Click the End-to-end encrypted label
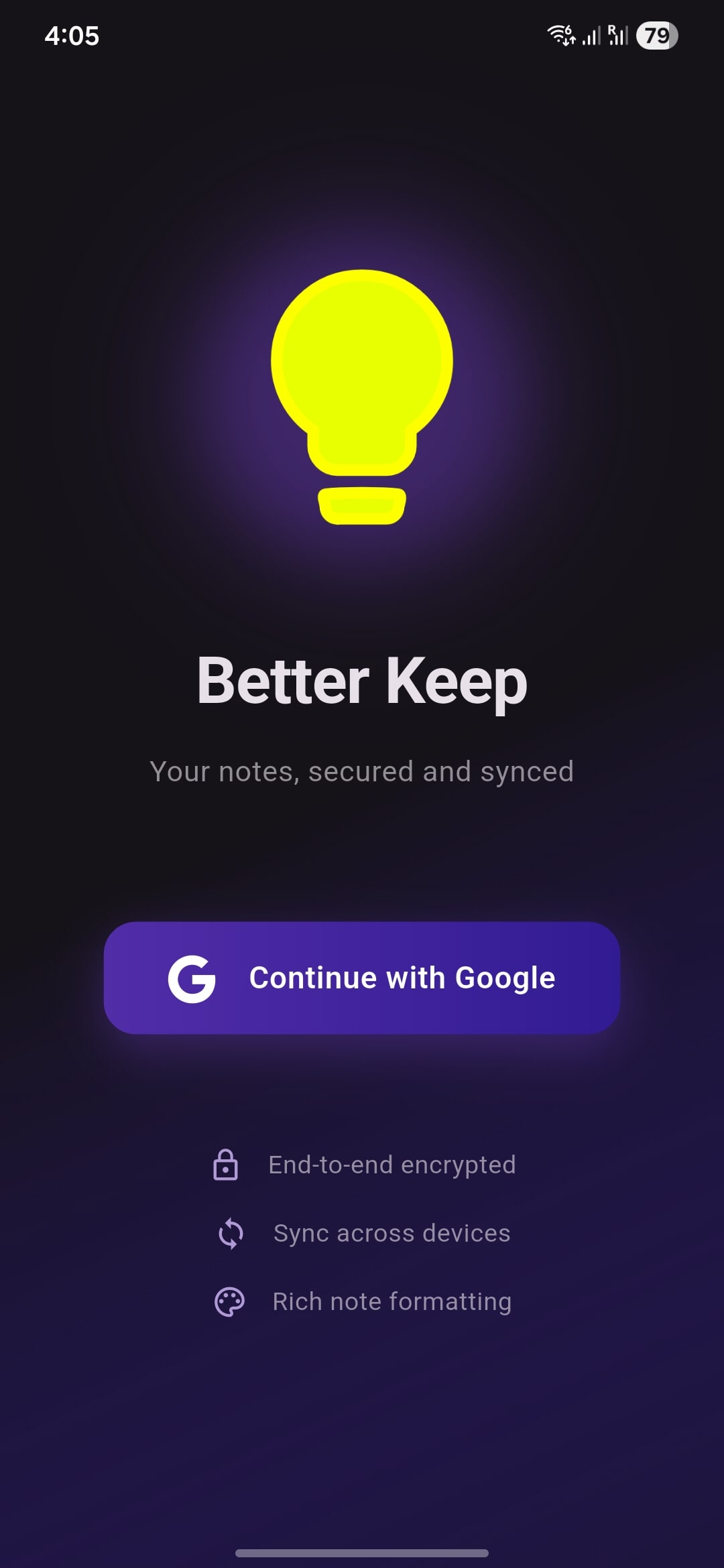This screenshot has width=724, height=1568. (x=391, y=1165)
